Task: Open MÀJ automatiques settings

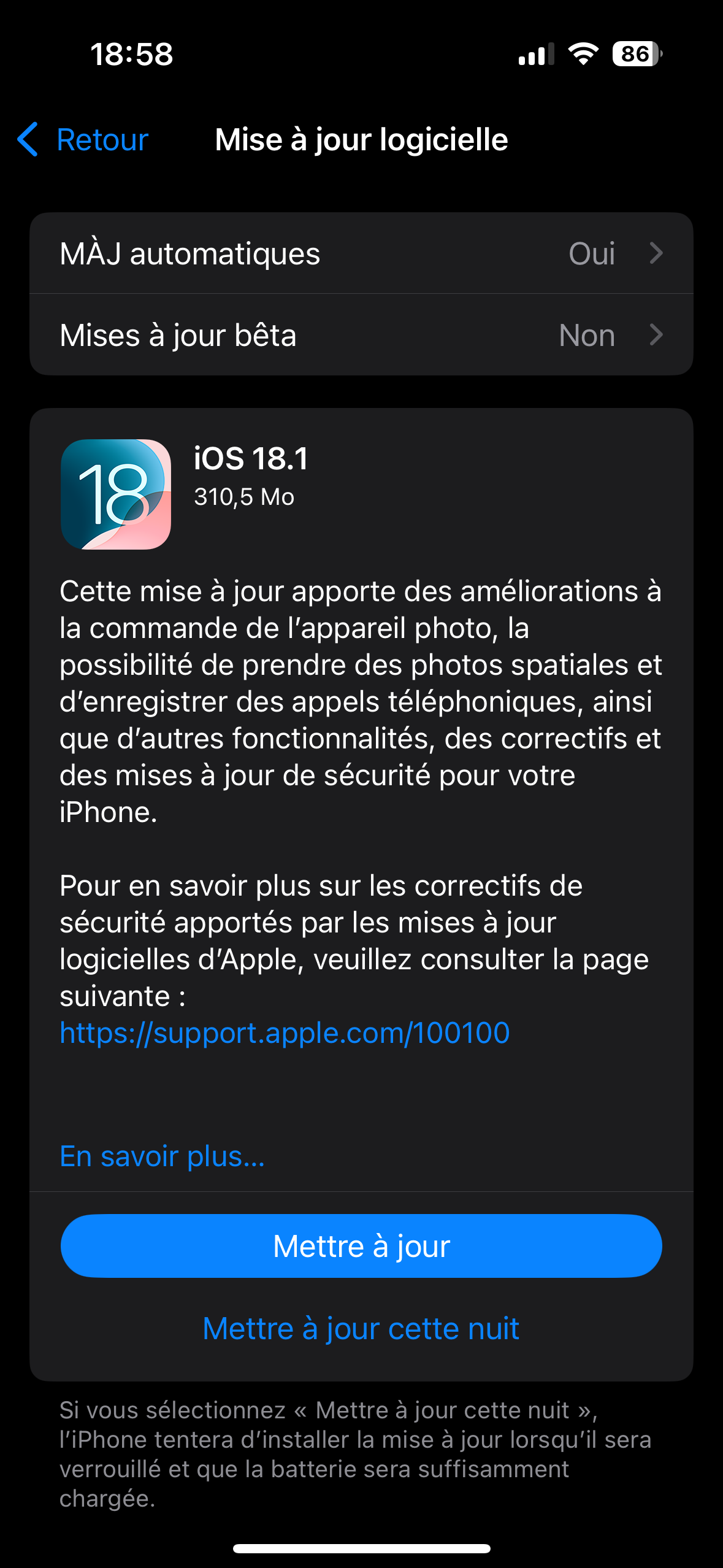Action: point(361,253)
